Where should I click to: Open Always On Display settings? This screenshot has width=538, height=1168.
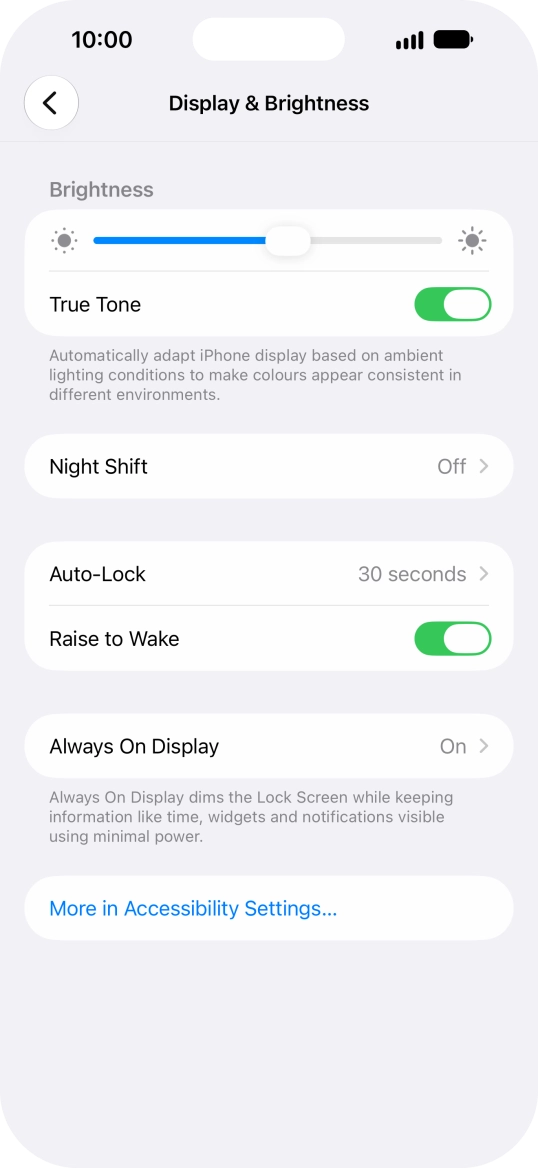click(269, 746)
